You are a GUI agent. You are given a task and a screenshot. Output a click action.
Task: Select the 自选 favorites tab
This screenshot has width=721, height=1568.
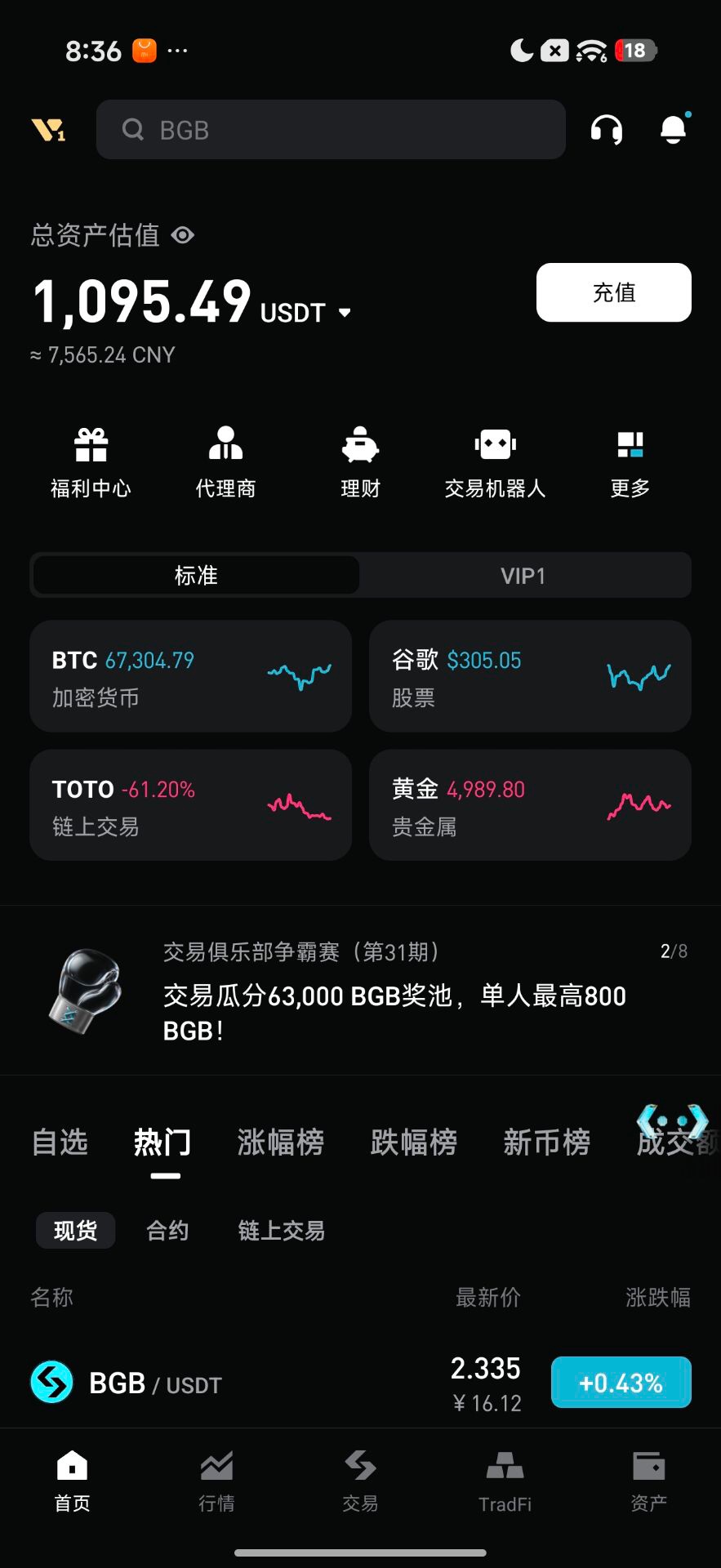click(60, 1142)
